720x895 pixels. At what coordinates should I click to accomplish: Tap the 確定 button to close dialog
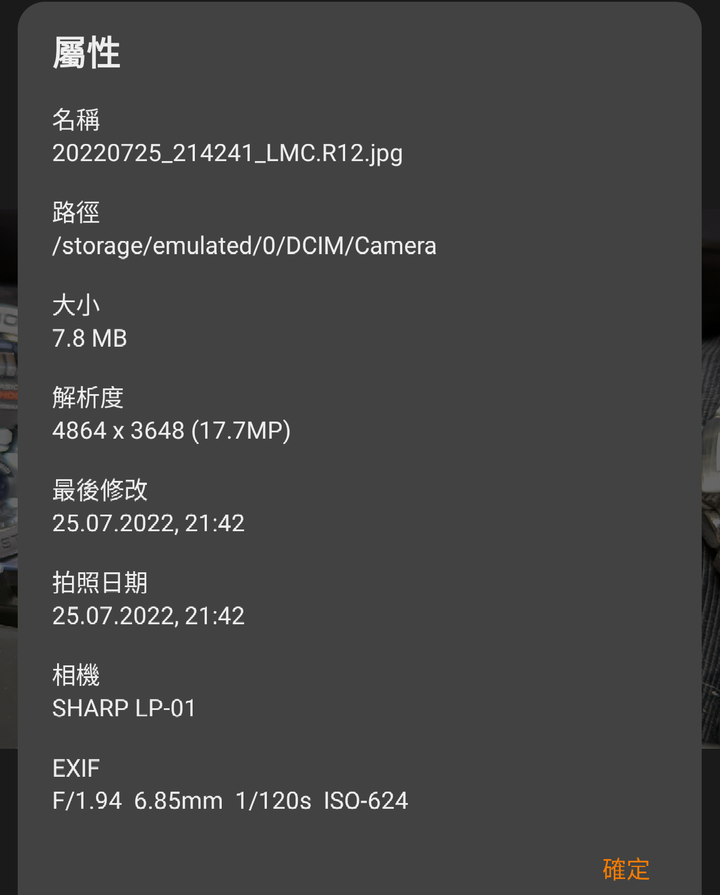pos(626,871)
